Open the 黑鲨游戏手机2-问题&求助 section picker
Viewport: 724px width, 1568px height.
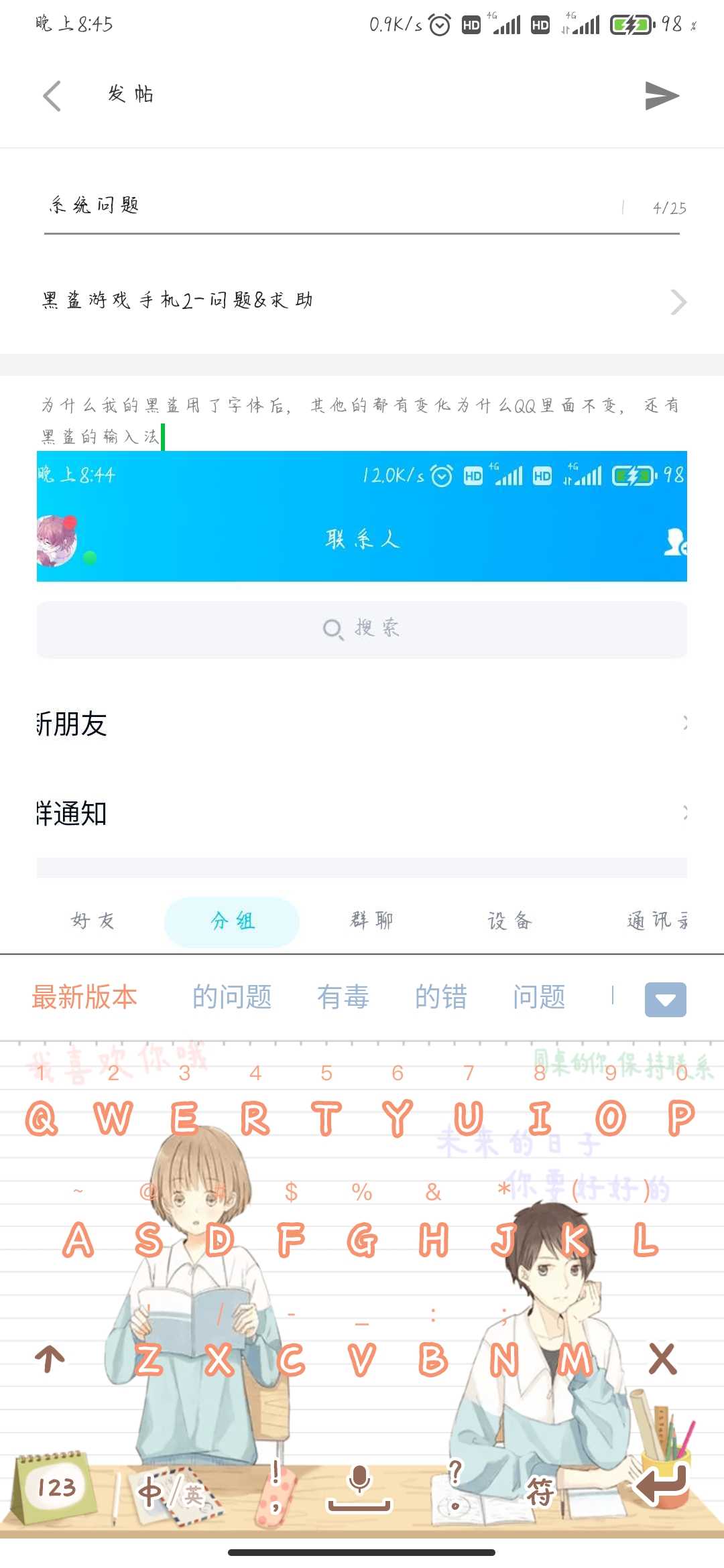tap(362, 301)
